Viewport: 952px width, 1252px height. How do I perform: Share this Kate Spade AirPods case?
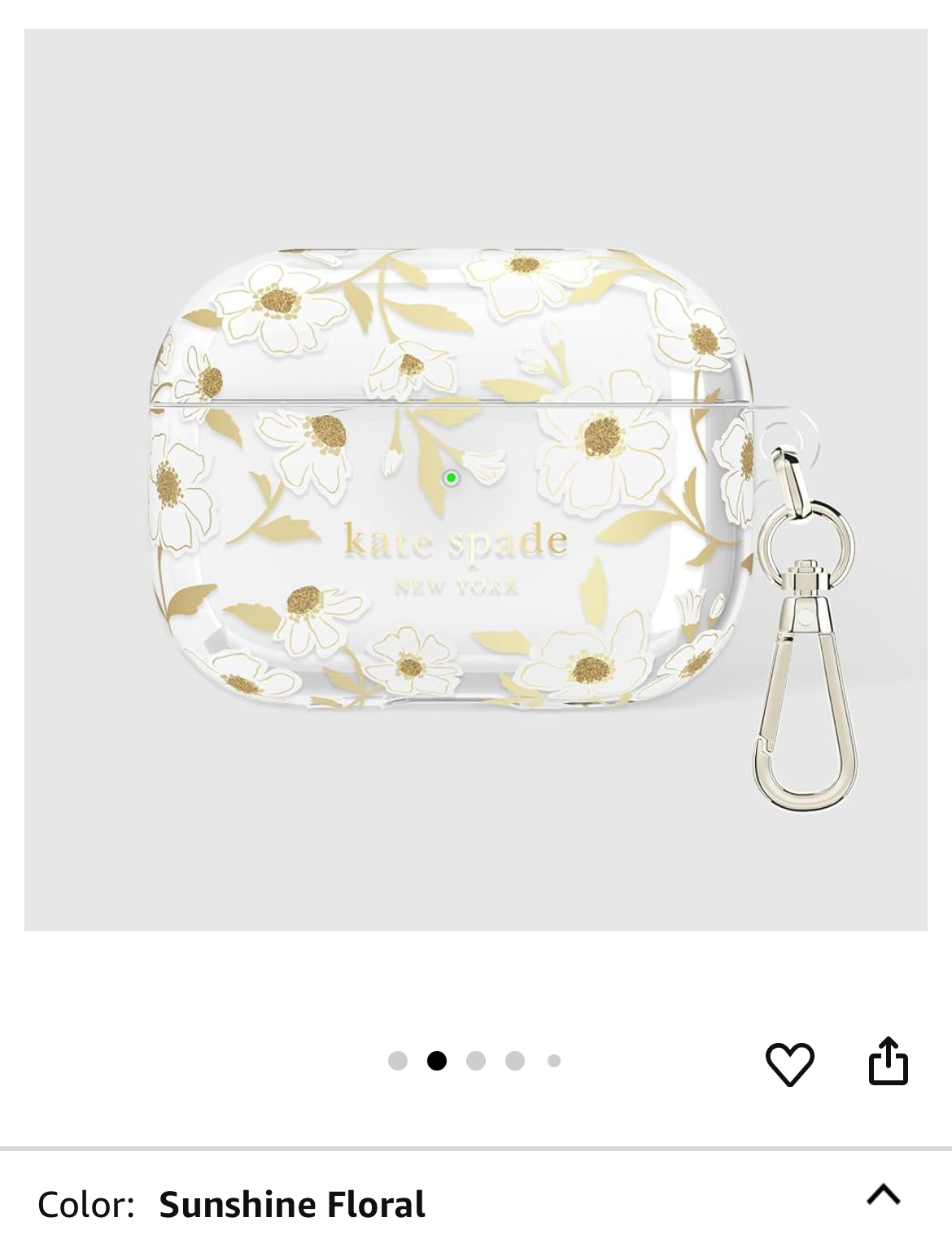[x=888, y=1061]
